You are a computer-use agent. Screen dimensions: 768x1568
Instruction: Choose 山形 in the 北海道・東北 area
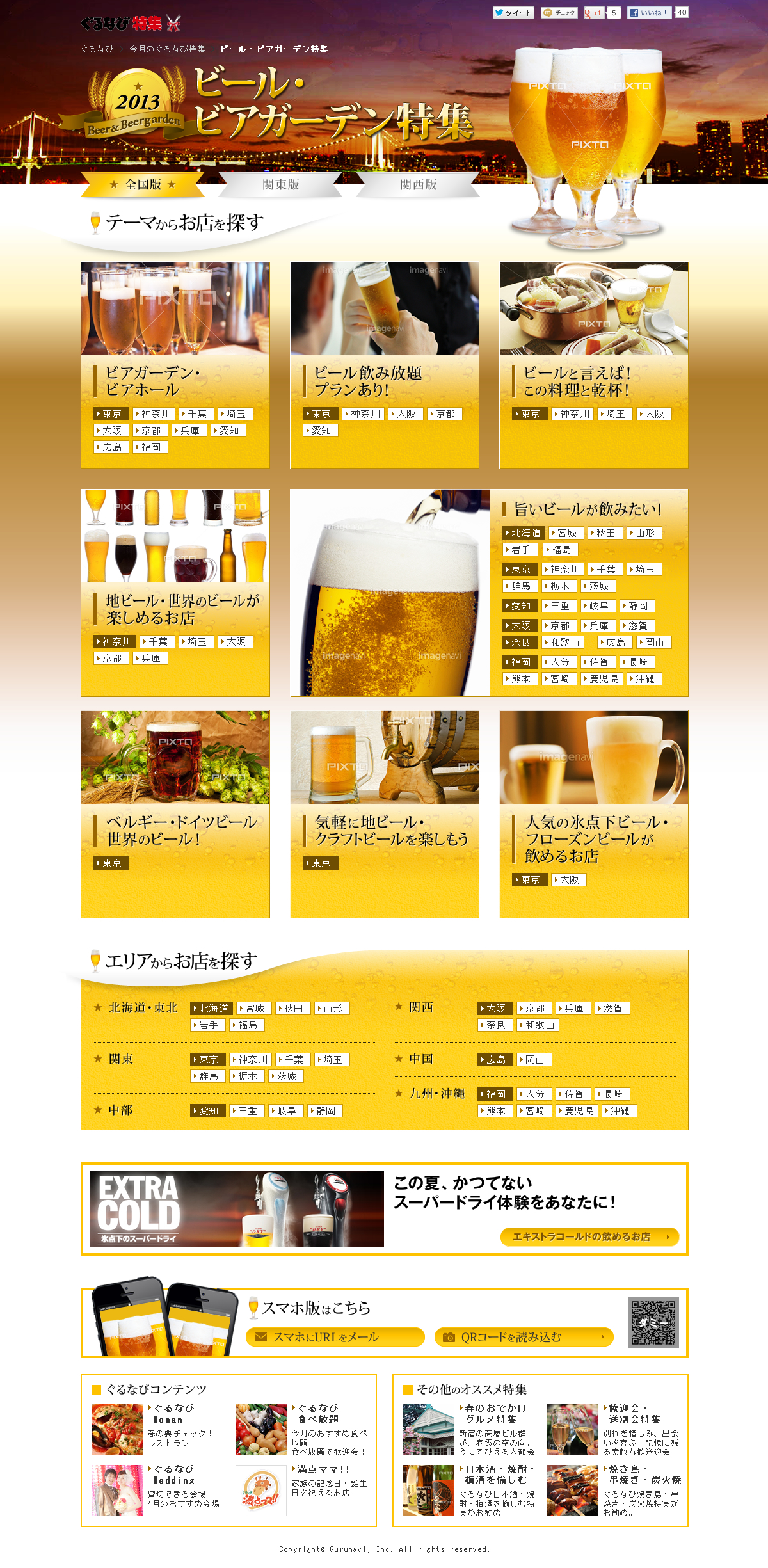click(332, 1009)
